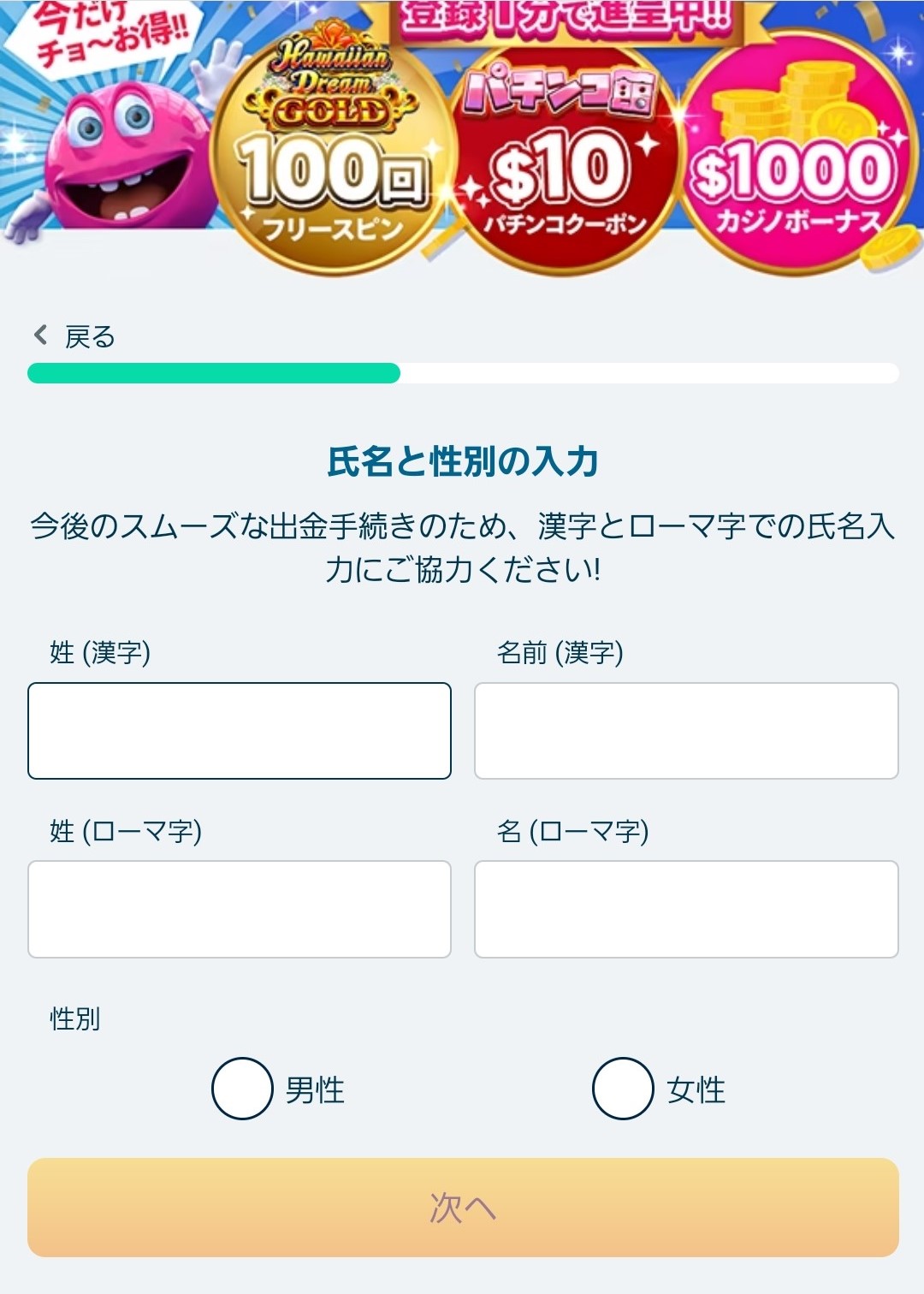Tap the 名前 (漢字) given name field

[x=686, y=731]
